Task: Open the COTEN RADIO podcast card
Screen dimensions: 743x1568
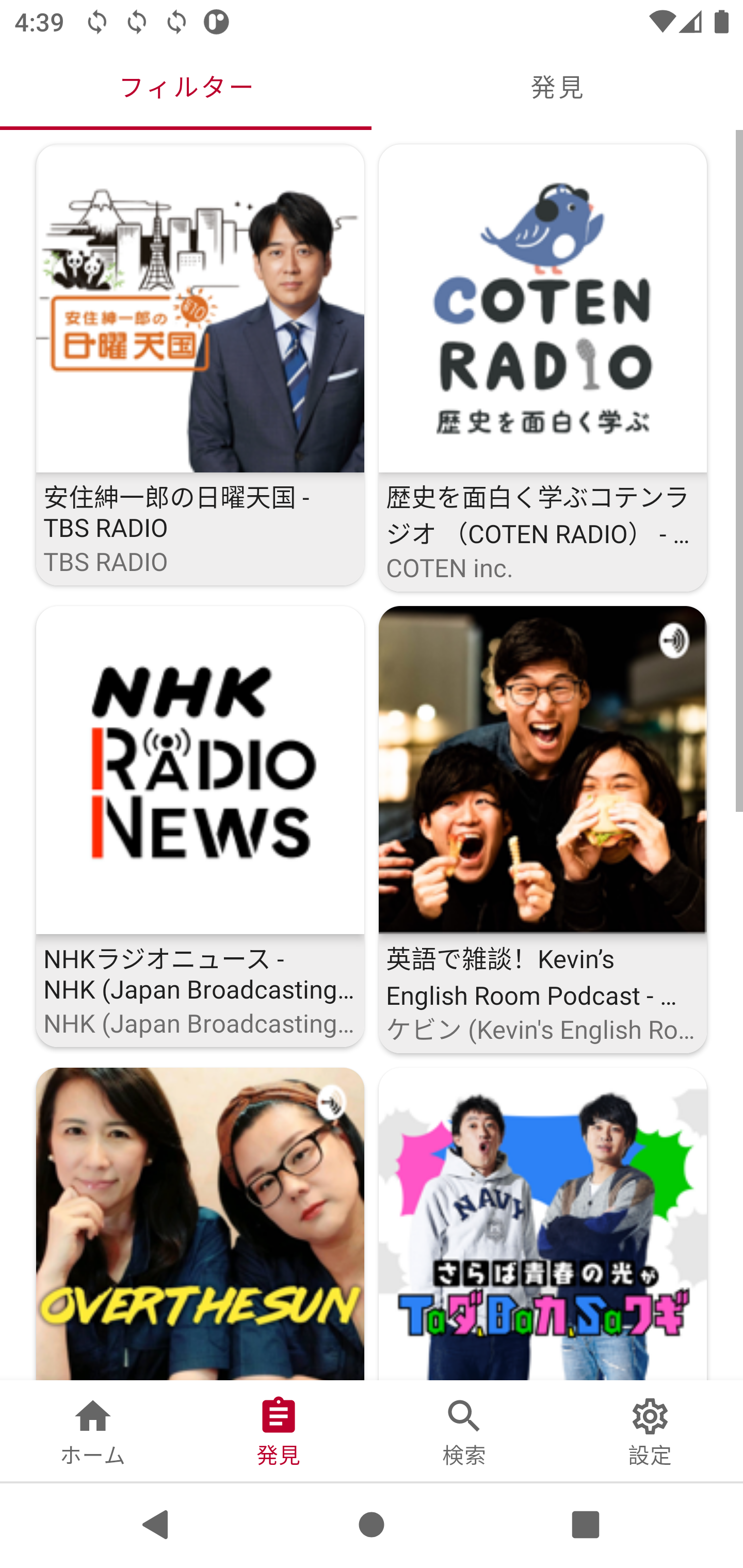Action: point(542,368)
